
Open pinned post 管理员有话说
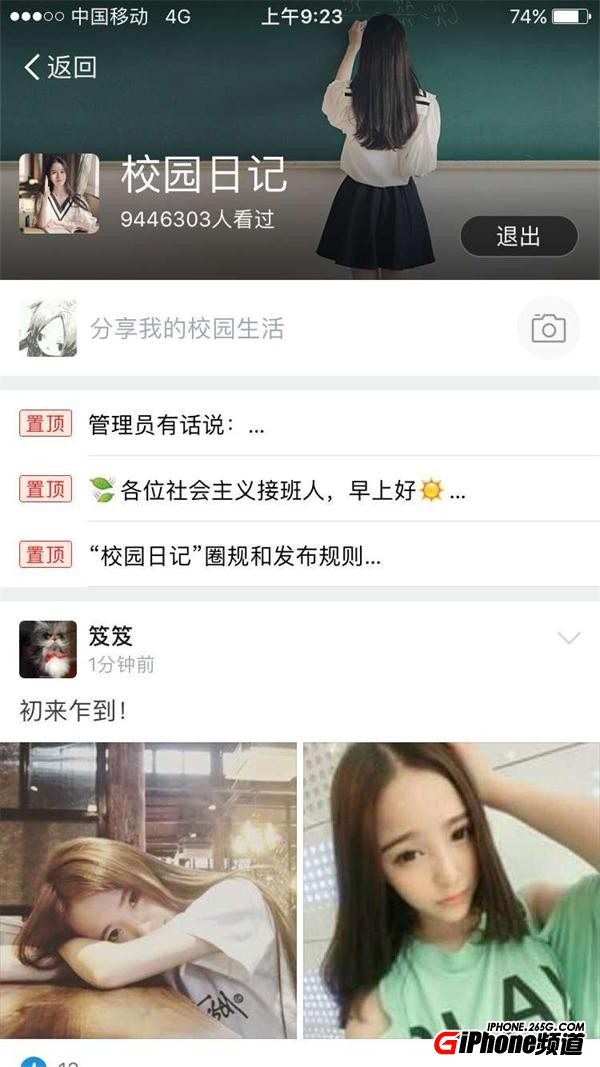click(177, 425)
